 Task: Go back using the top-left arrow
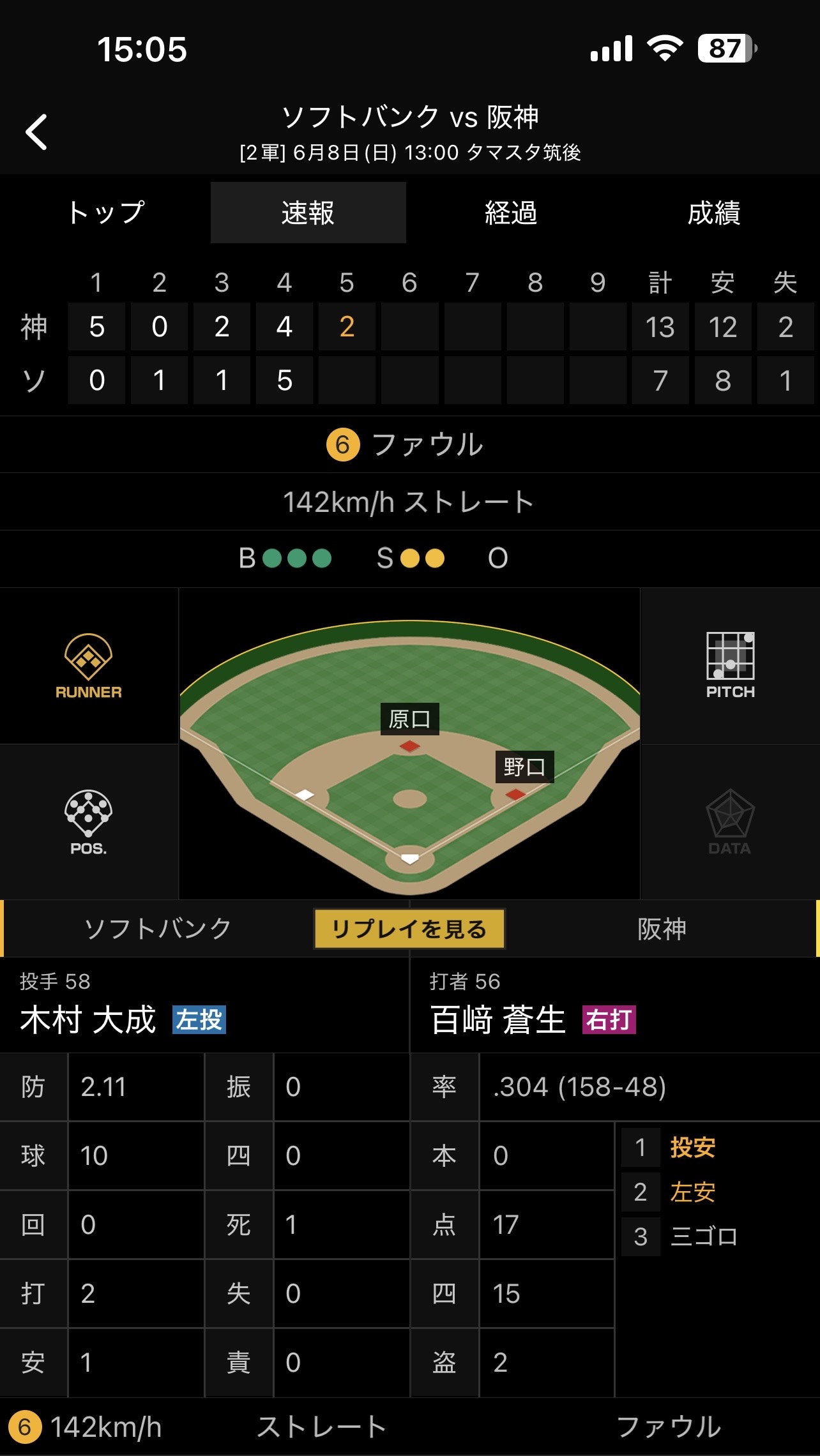36,132
